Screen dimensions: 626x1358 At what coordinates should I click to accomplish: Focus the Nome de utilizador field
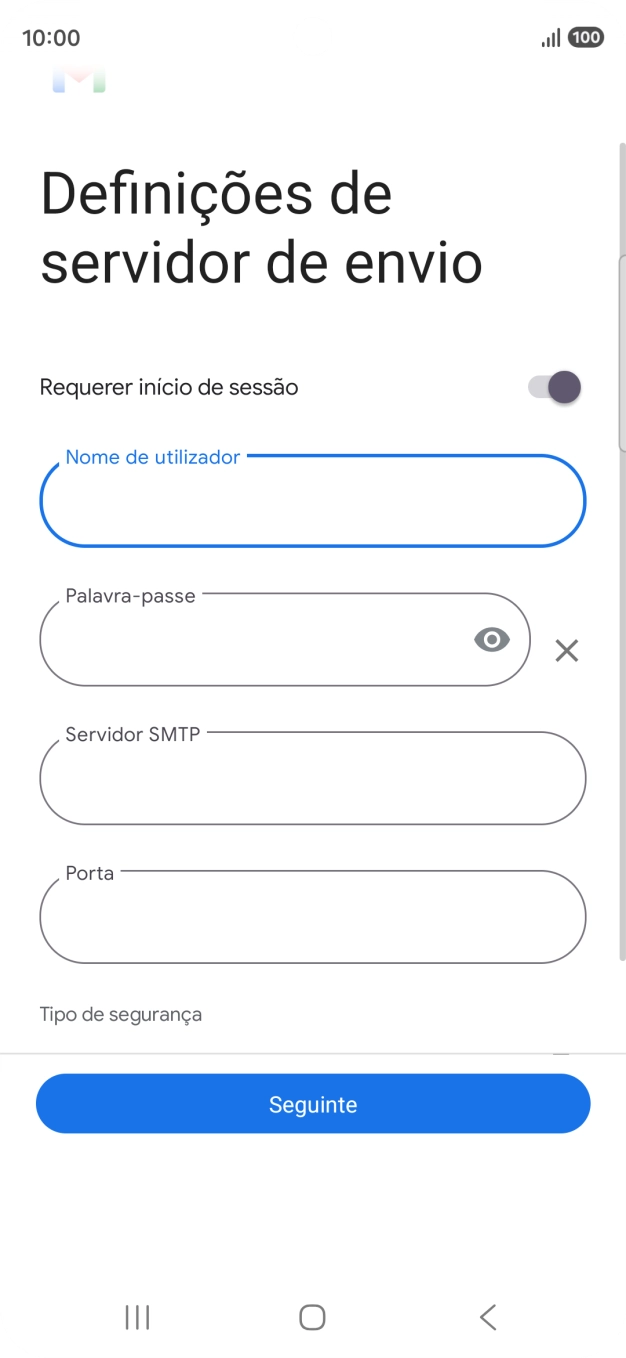pos(312,502)
